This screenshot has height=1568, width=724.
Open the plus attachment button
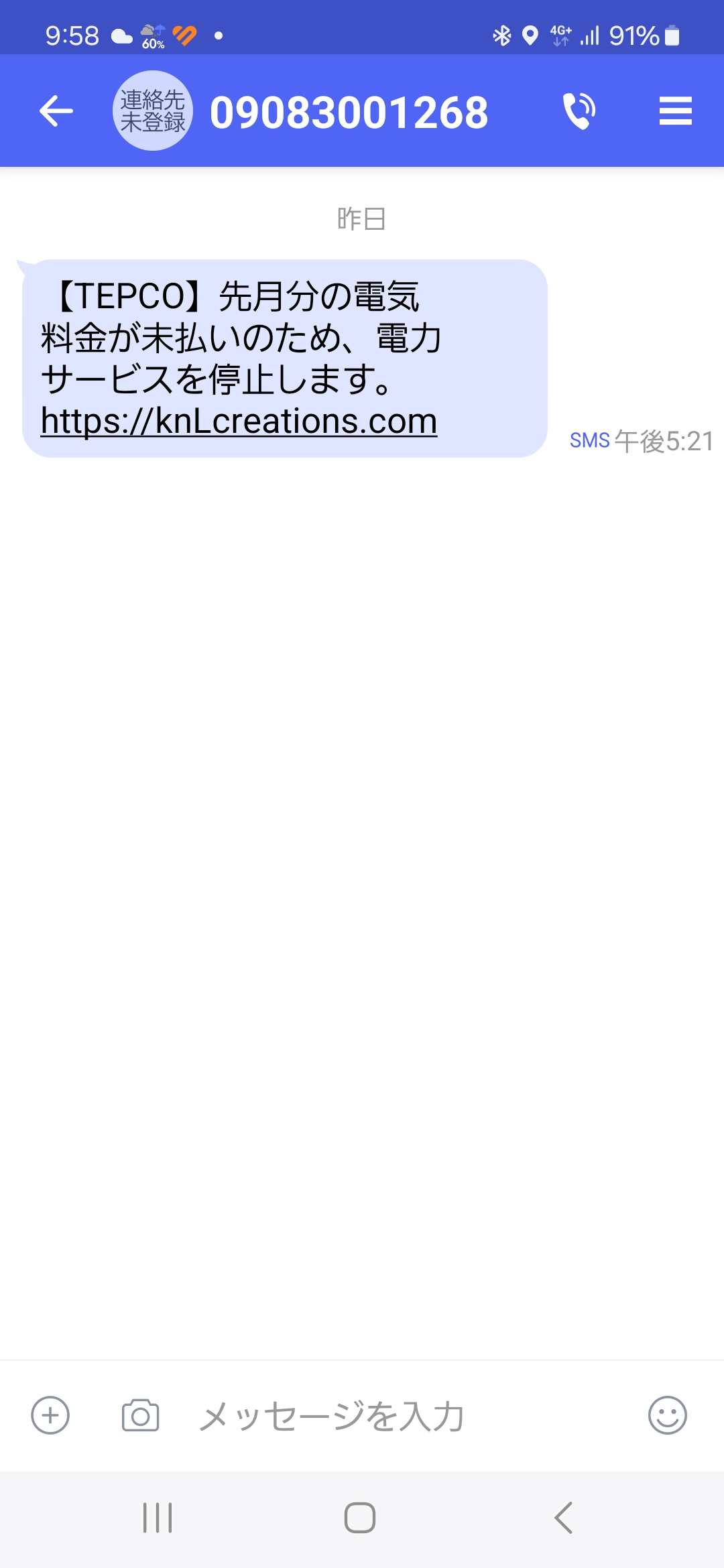pyautogui.click(x=50, y=1415)
